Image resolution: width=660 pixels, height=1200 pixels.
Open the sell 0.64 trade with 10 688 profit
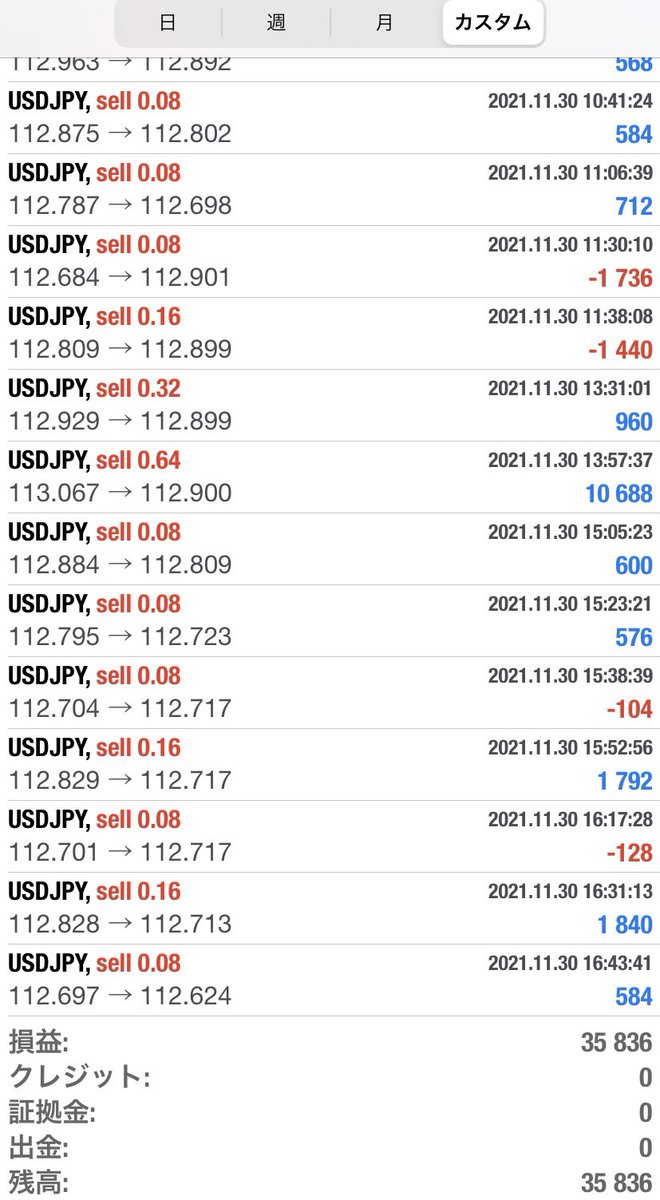[x=330, y=477]
